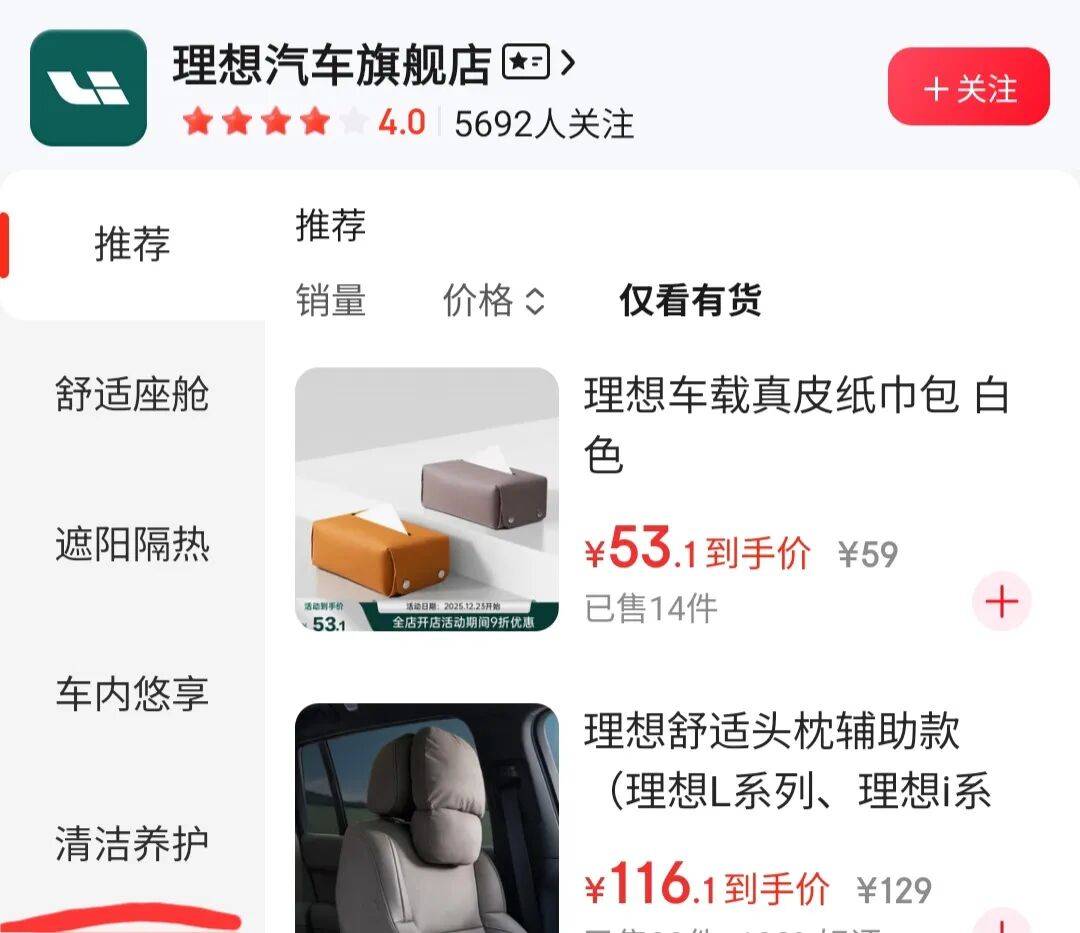Follow the 理想汽车旗舰店 store
Viewport: 1080px width, 933px height.
(x=968, y=88)
